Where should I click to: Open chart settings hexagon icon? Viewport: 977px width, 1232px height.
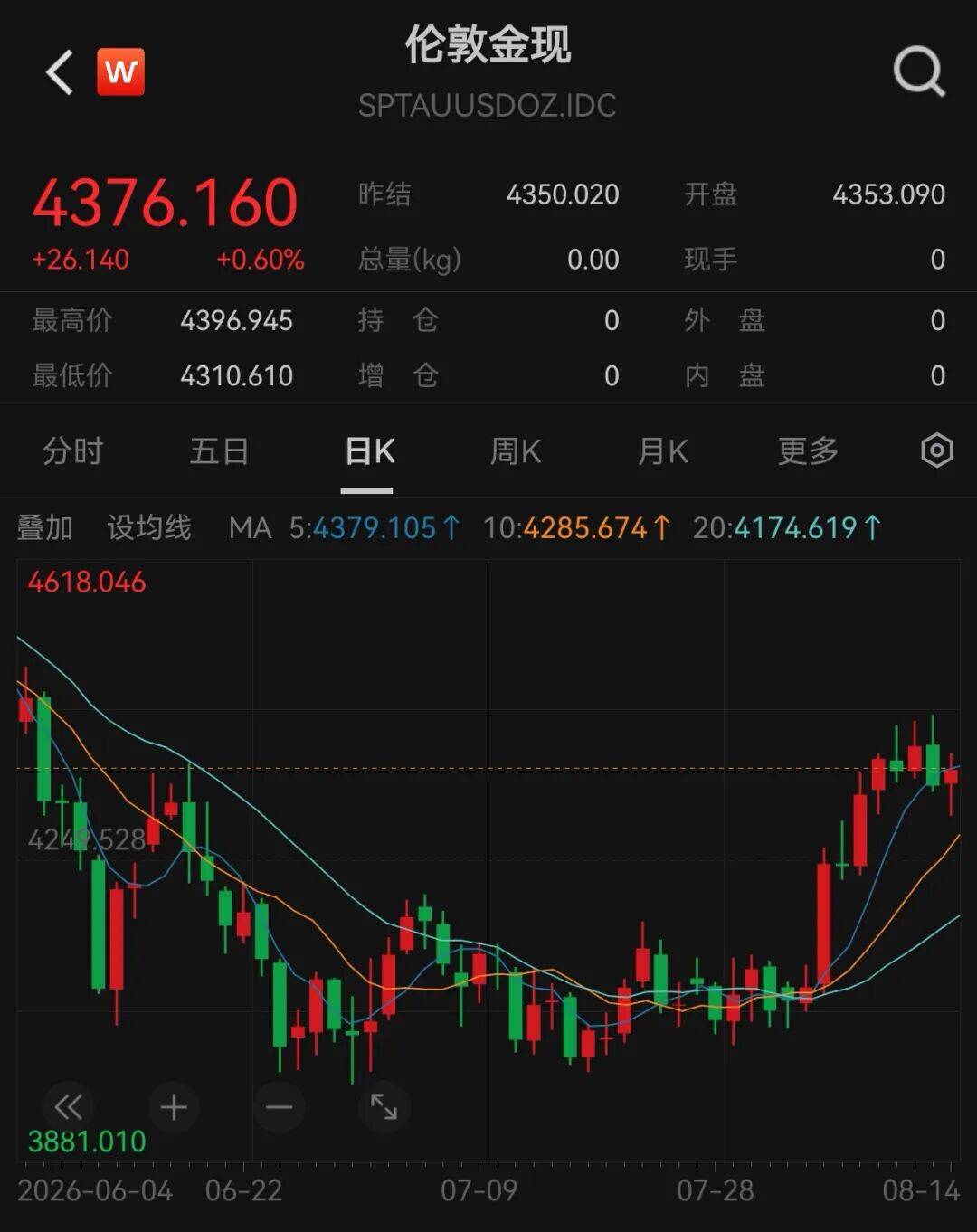tap(936, 450)
